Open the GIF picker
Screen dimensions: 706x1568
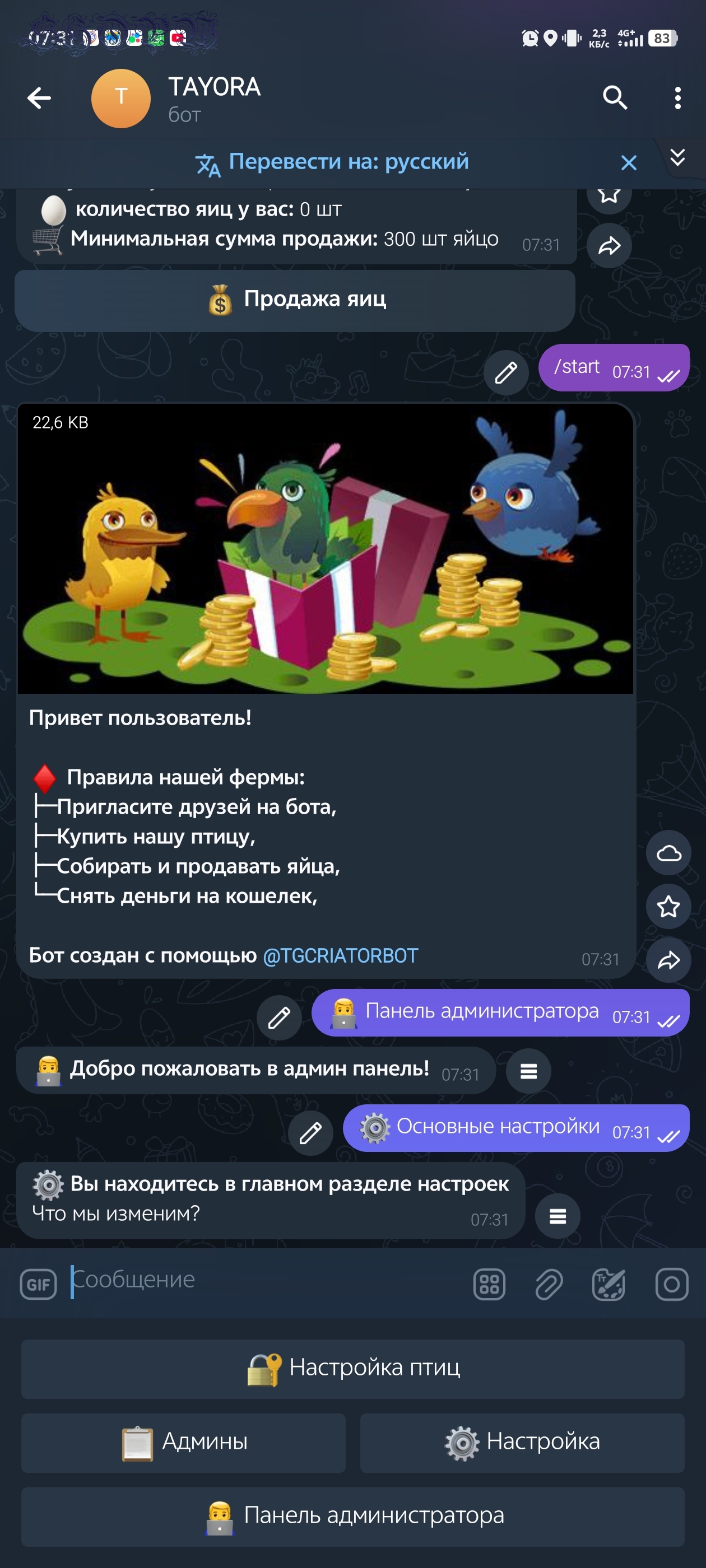(38, 1284)
